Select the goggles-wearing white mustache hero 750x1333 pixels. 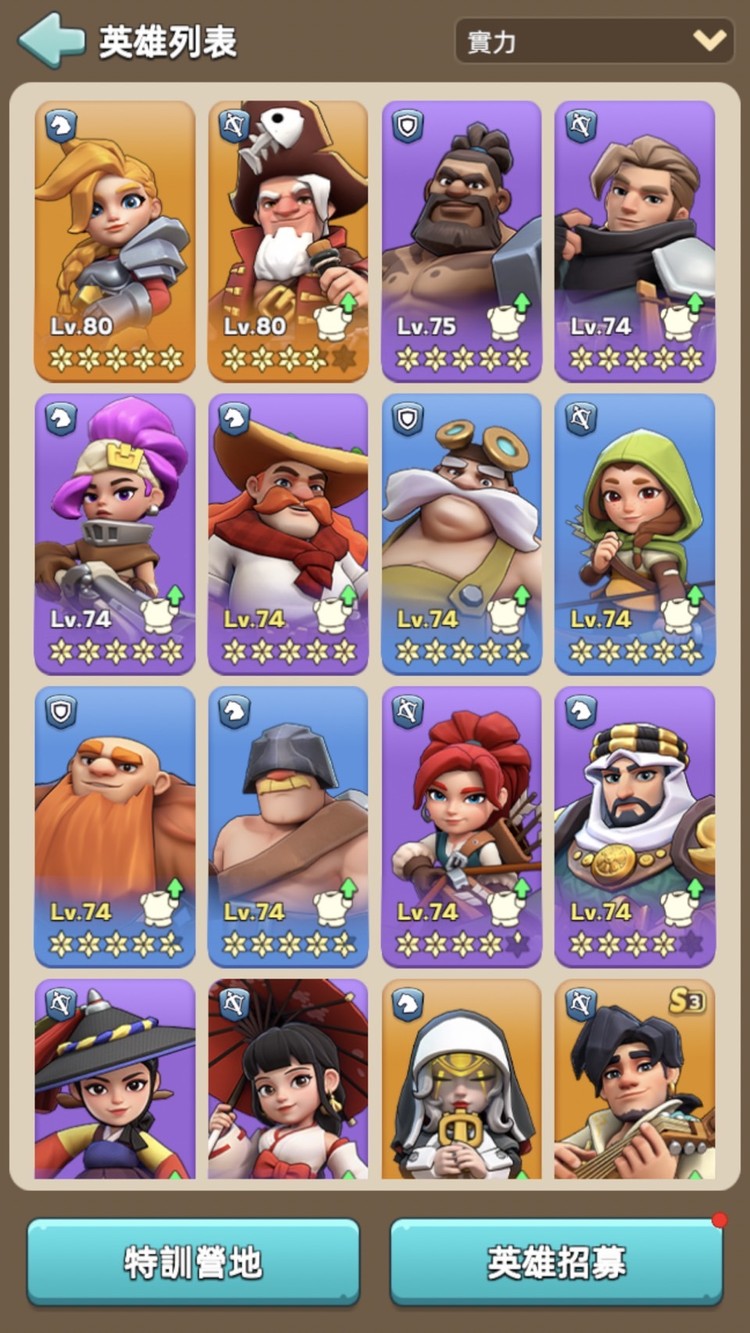click(x=461, y=533)
